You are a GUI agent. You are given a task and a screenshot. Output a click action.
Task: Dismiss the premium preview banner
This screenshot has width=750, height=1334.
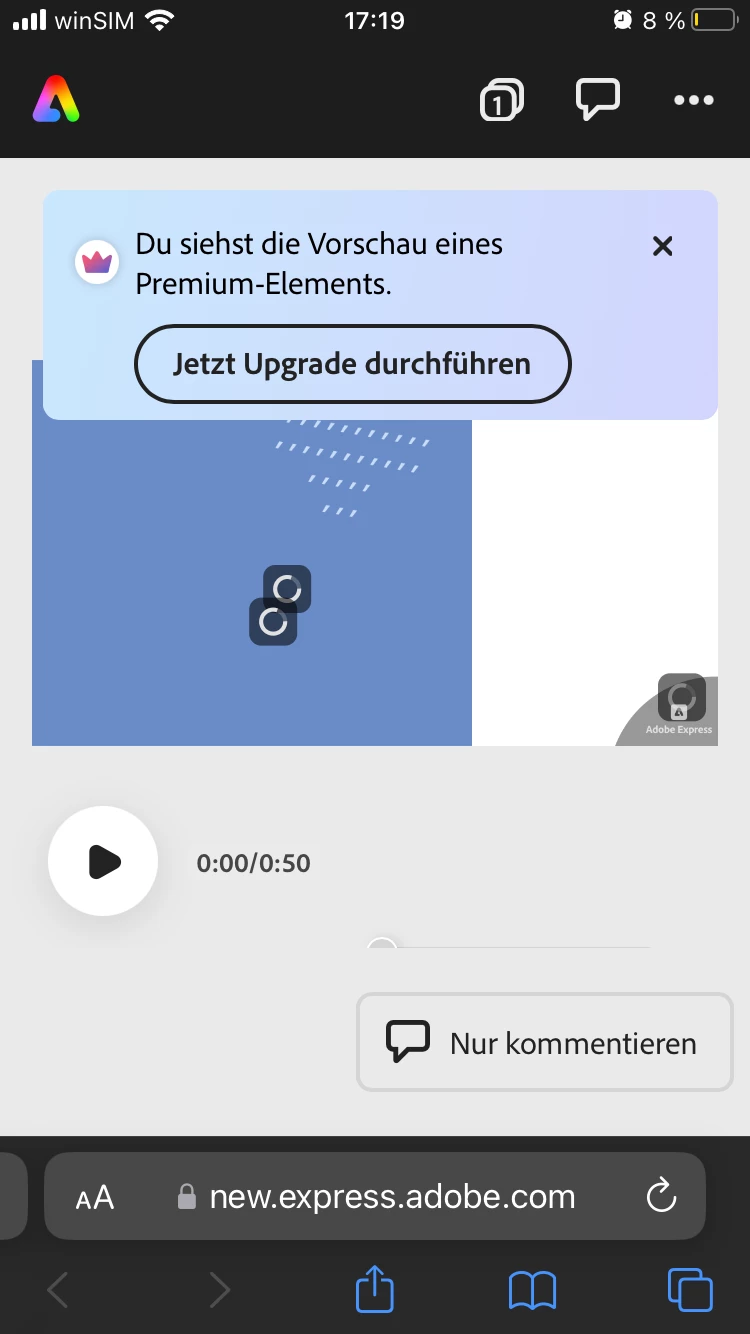pyautogui.click(x=662, y=246)
